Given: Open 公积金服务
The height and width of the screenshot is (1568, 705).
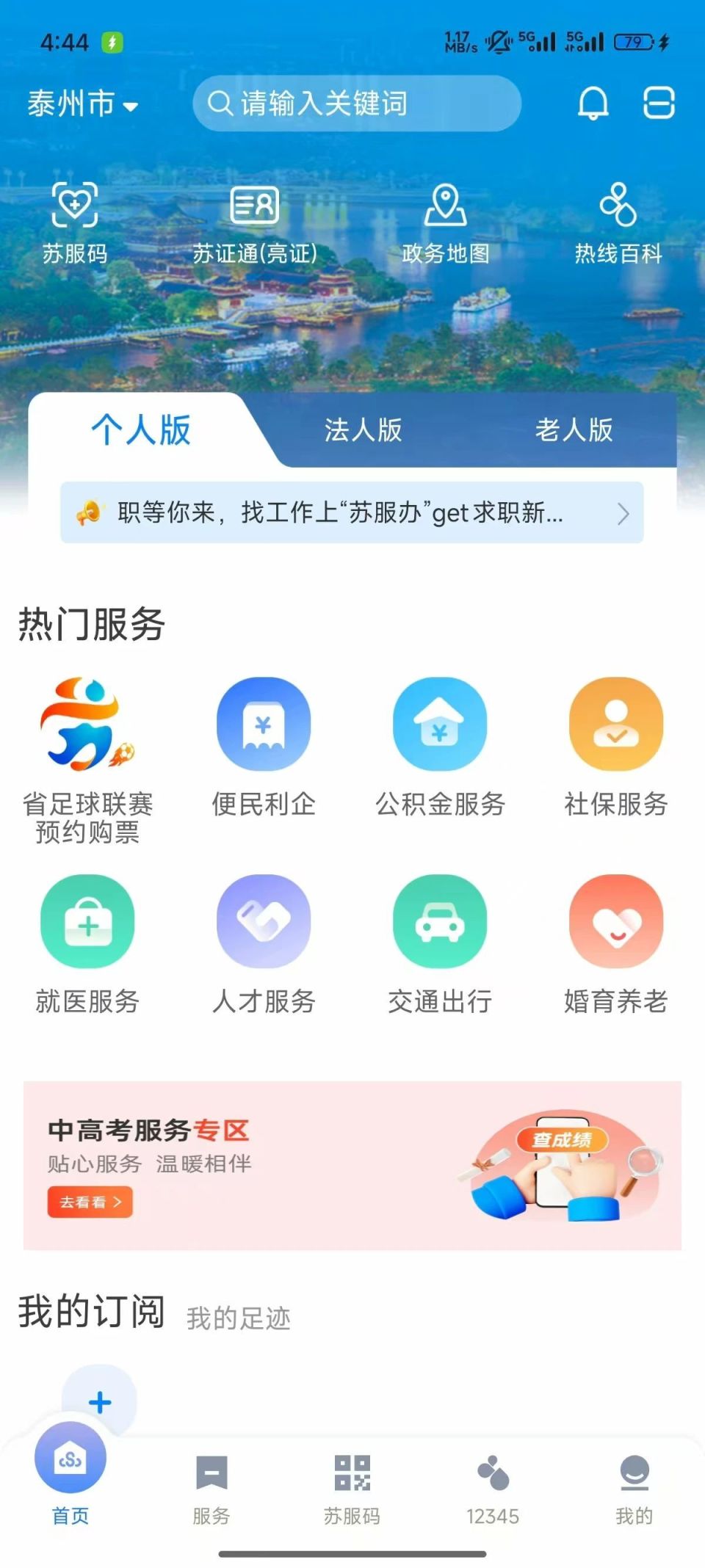Looking at the screenshot, I should click(x=440, y=747).
